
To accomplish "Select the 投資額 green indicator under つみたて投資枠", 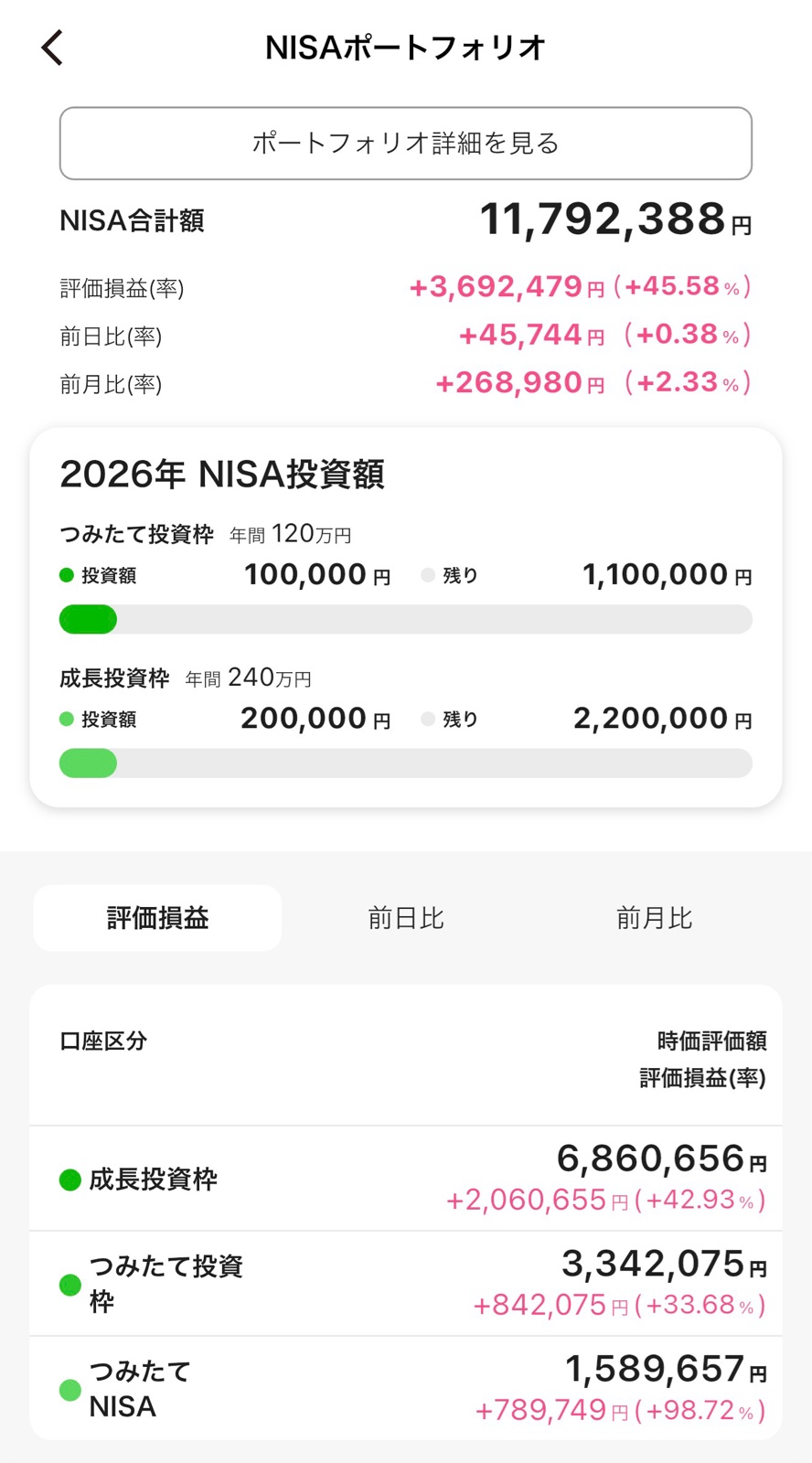I will coord(65,574).
